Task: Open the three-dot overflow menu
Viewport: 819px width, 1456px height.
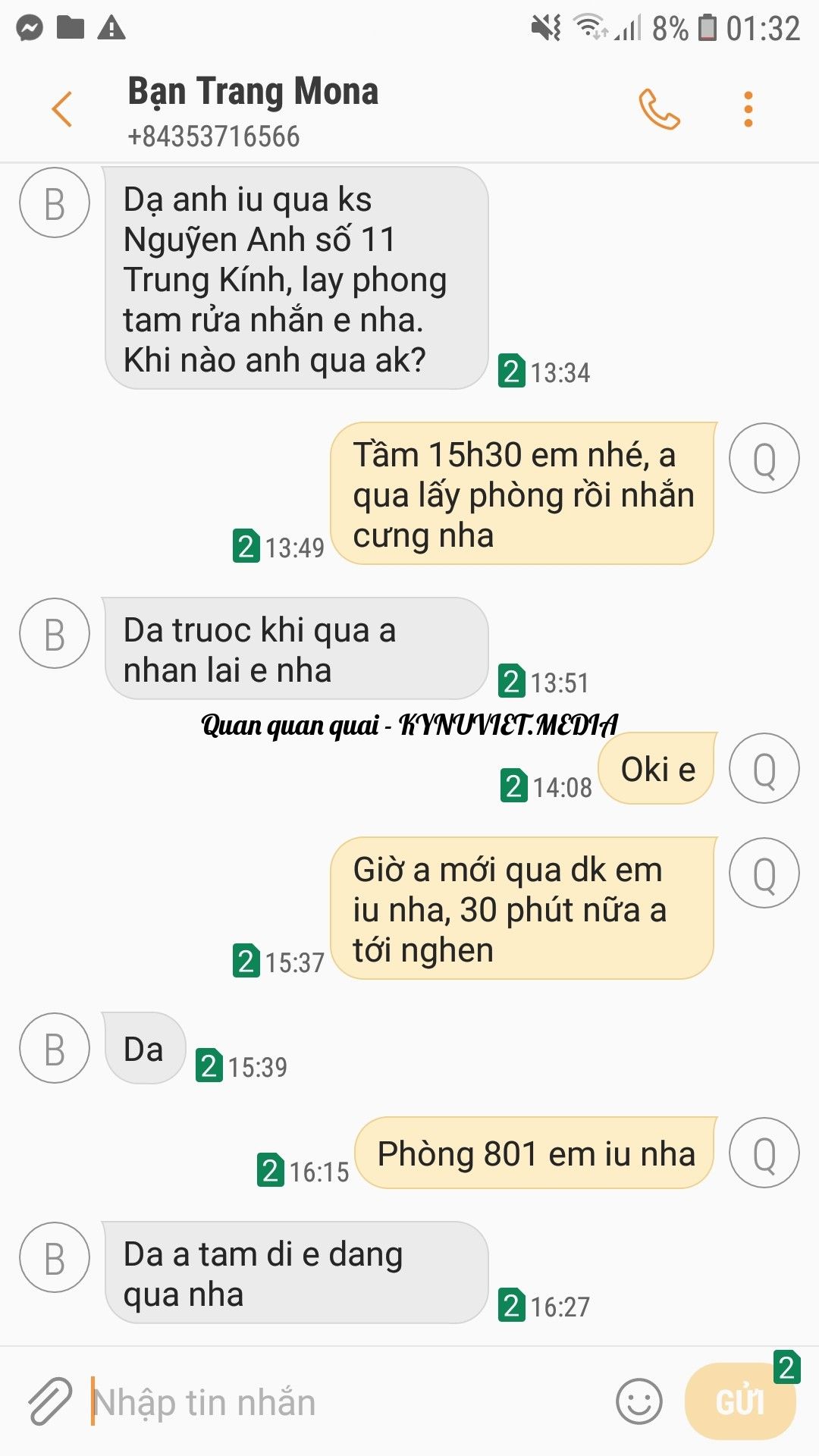Action: point(748,109)
